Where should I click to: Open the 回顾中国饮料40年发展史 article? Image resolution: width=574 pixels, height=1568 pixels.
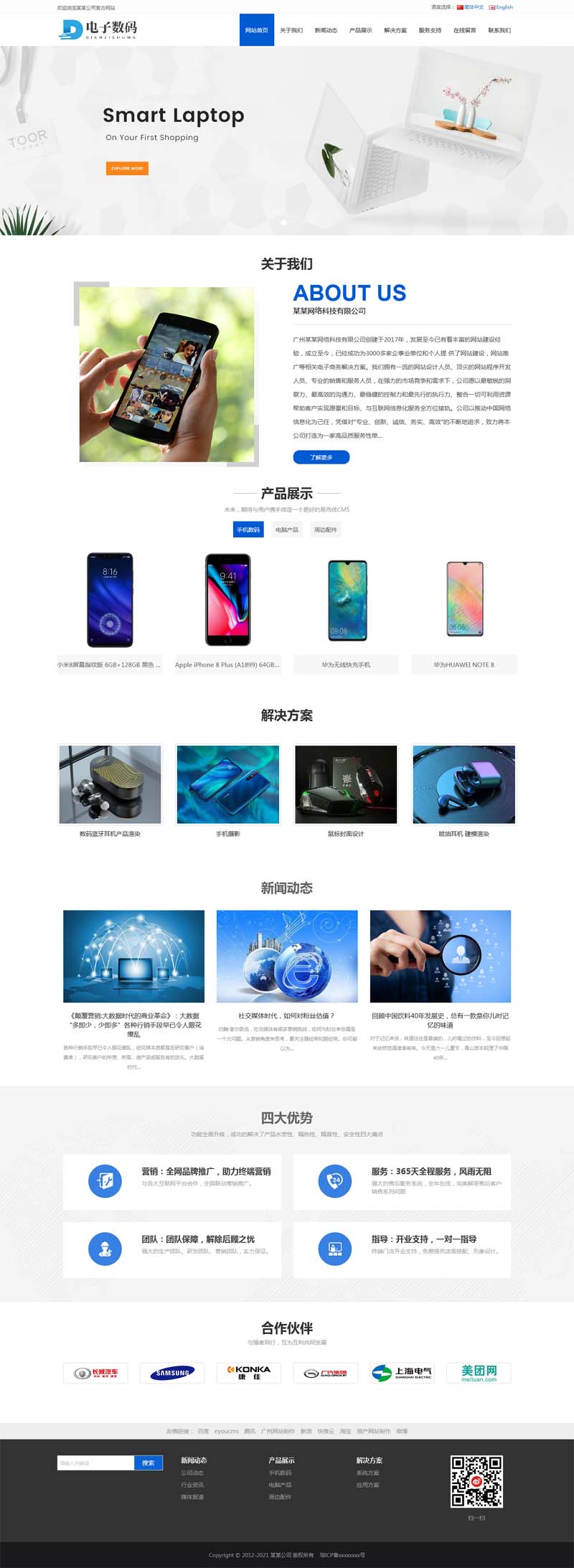(x=440, y=1020)
